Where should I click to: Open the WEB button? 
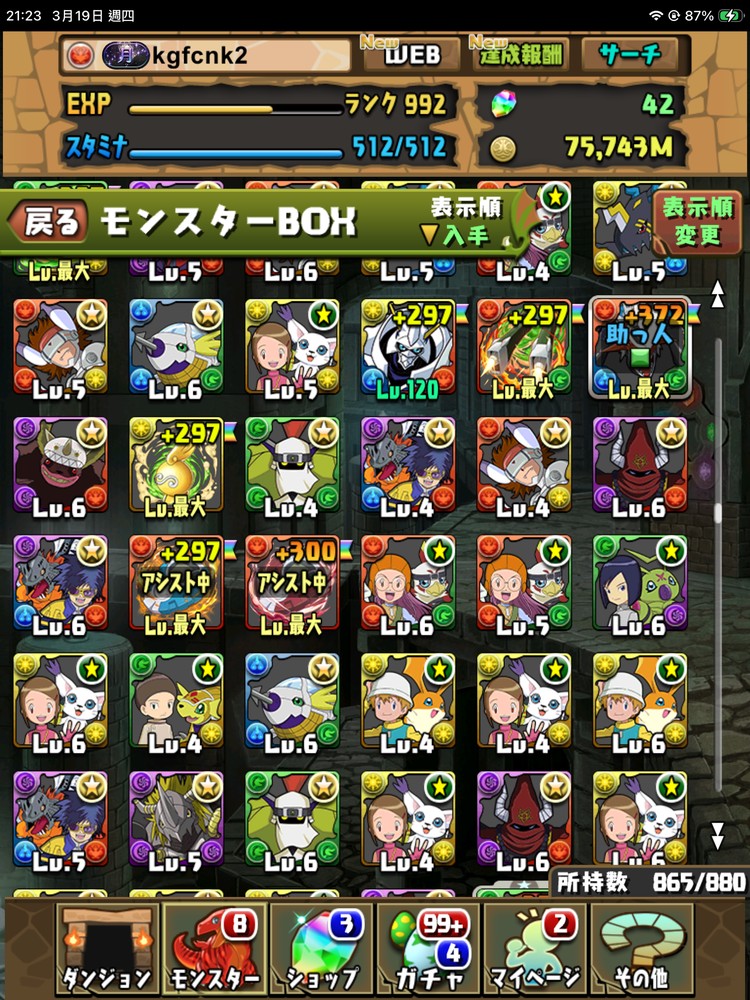tap(413, 55)
